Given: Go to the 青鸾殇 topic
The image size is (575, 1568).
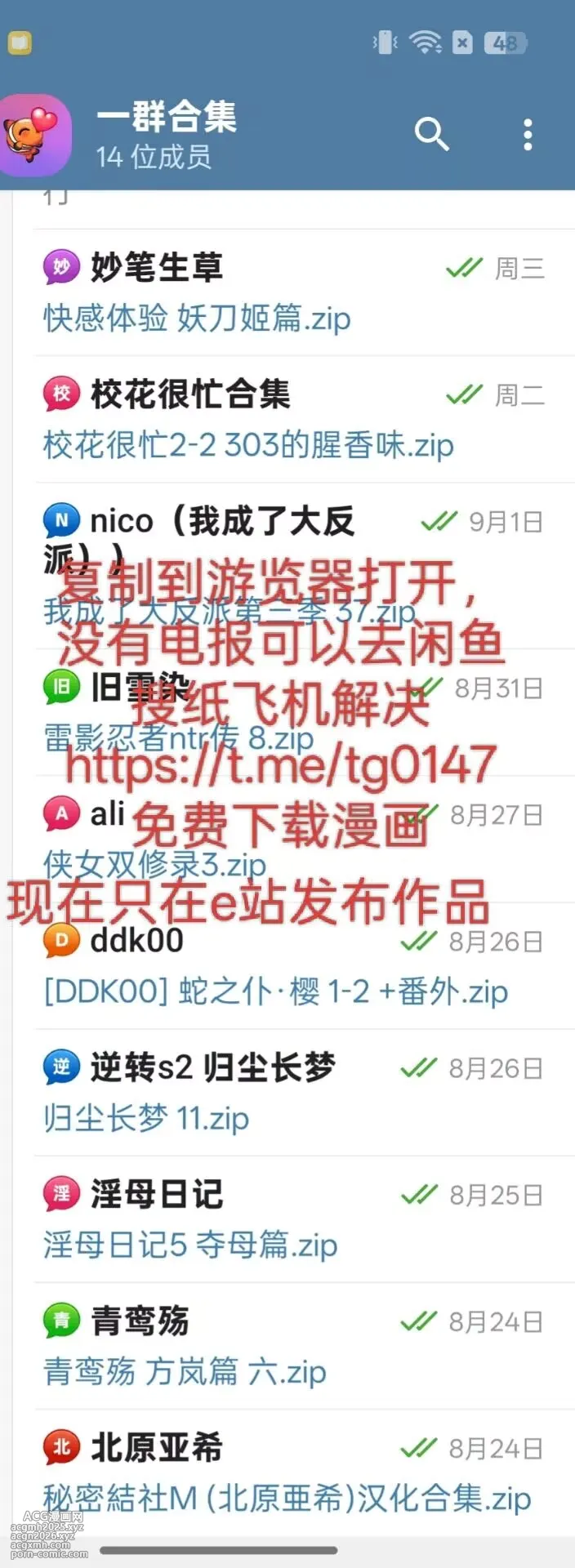Looking at the screenshot, I should [294, 1346].
